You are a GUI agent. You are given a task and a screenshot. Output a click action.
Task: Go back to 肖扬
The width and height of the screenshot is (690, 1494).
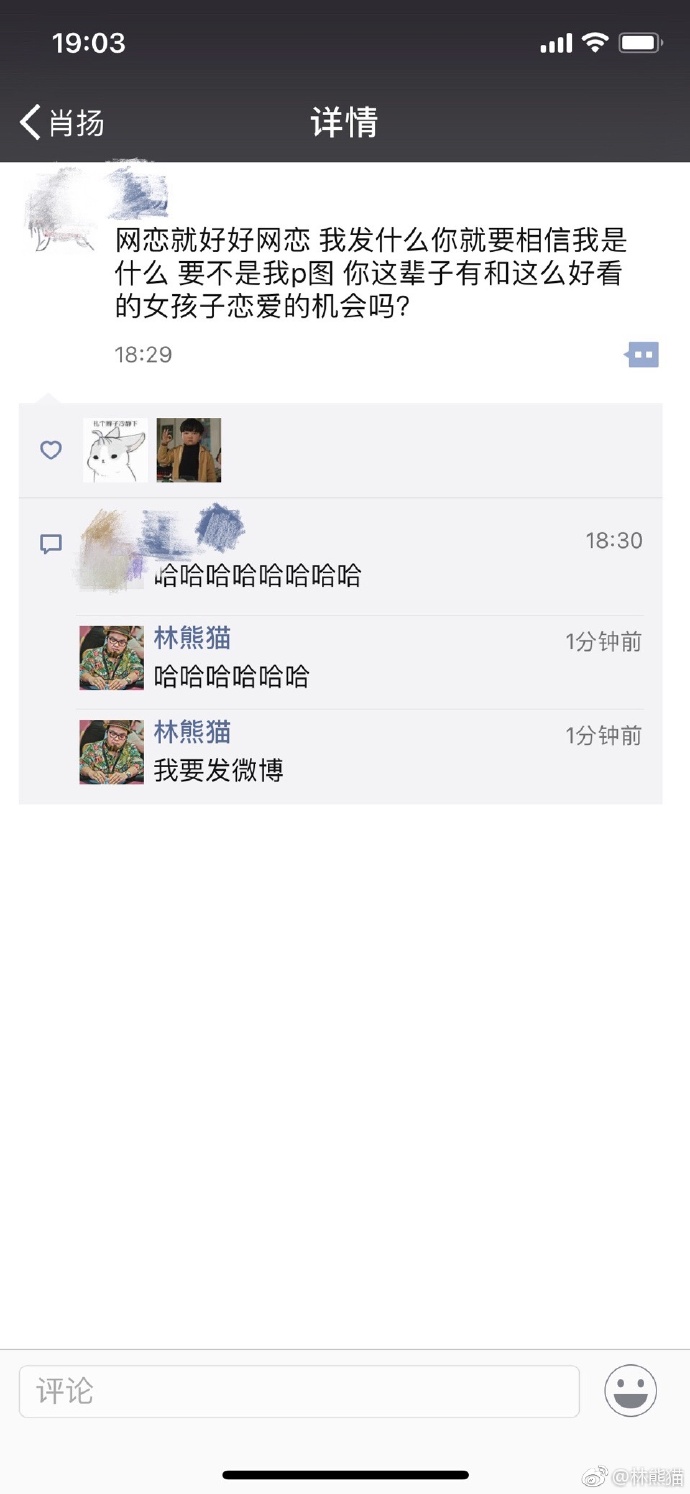62,123
